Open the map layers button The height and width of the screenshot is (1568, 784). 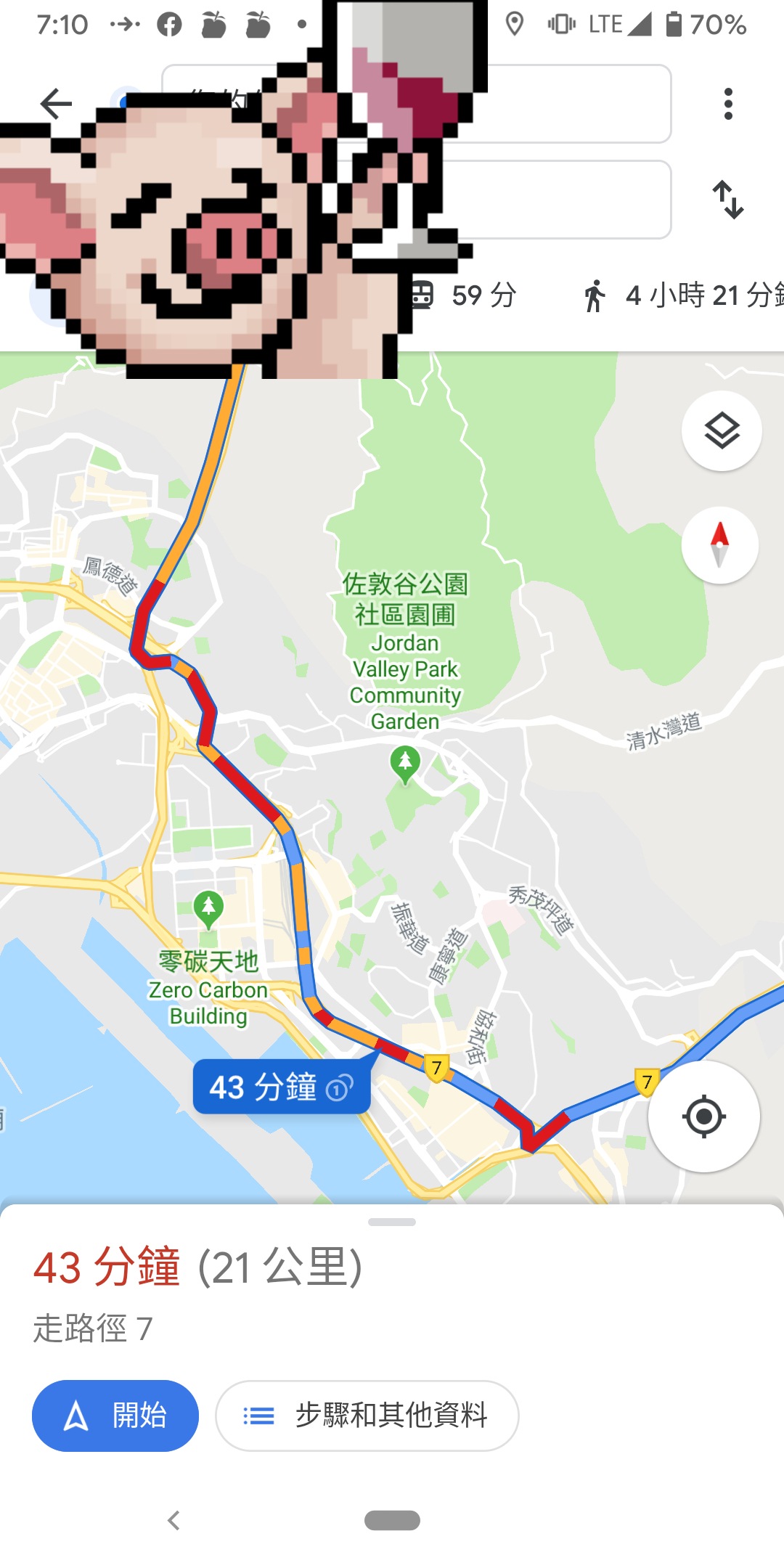tap(722, 431)
